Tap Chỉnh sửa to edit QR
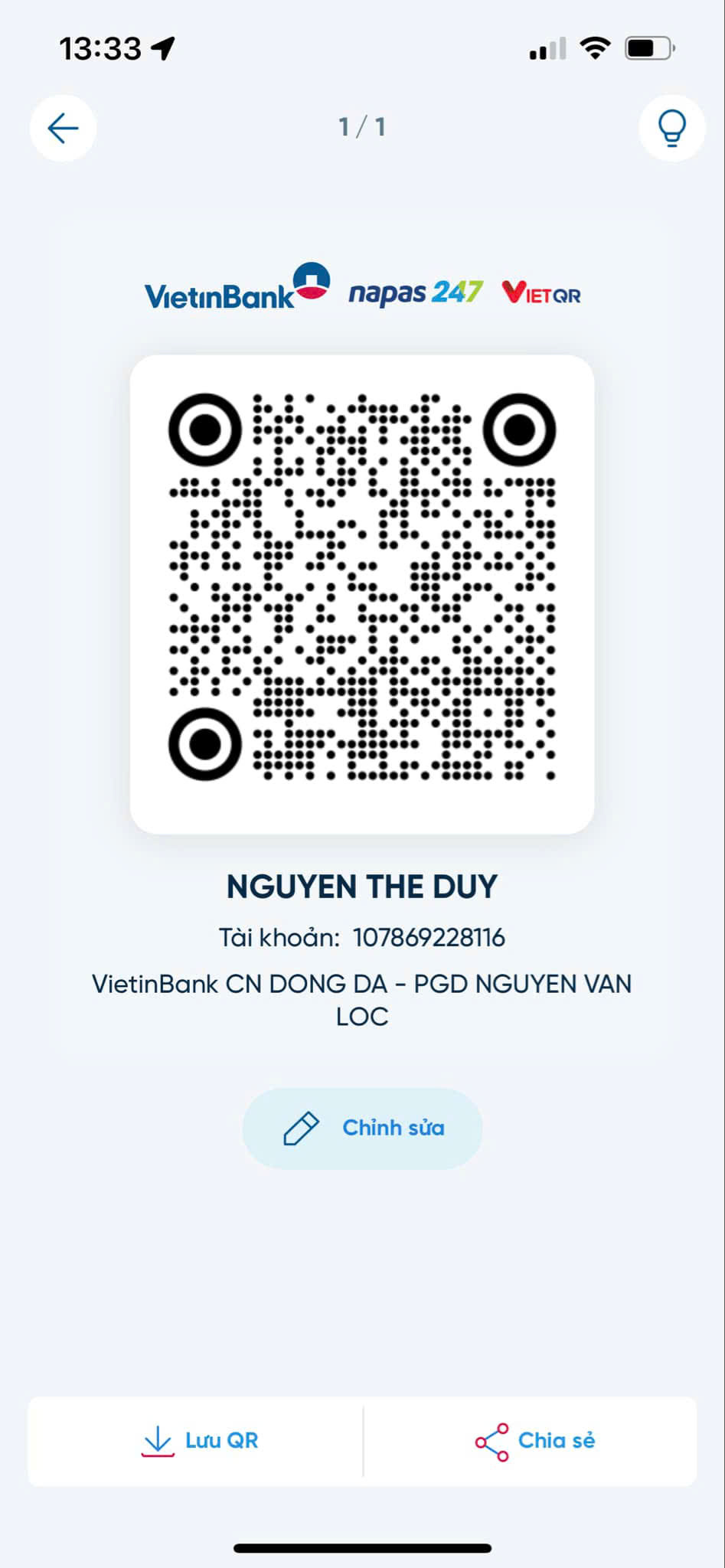This screenshot has width=725, height=1568. click(x=362, y=1128)
